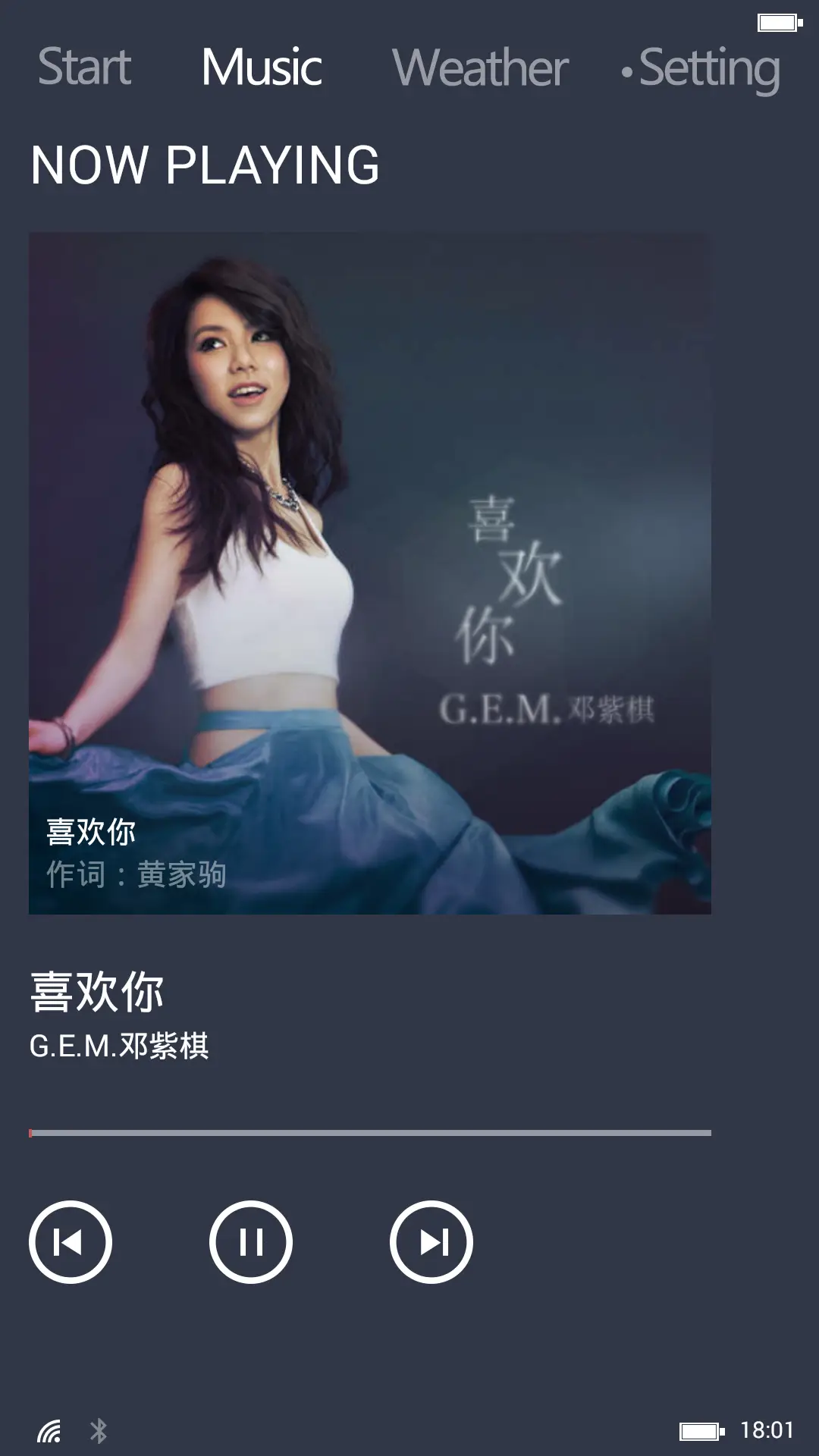The image size is (819, 1456).
Task: Skip to the next track
Action: coord(430,1241)
